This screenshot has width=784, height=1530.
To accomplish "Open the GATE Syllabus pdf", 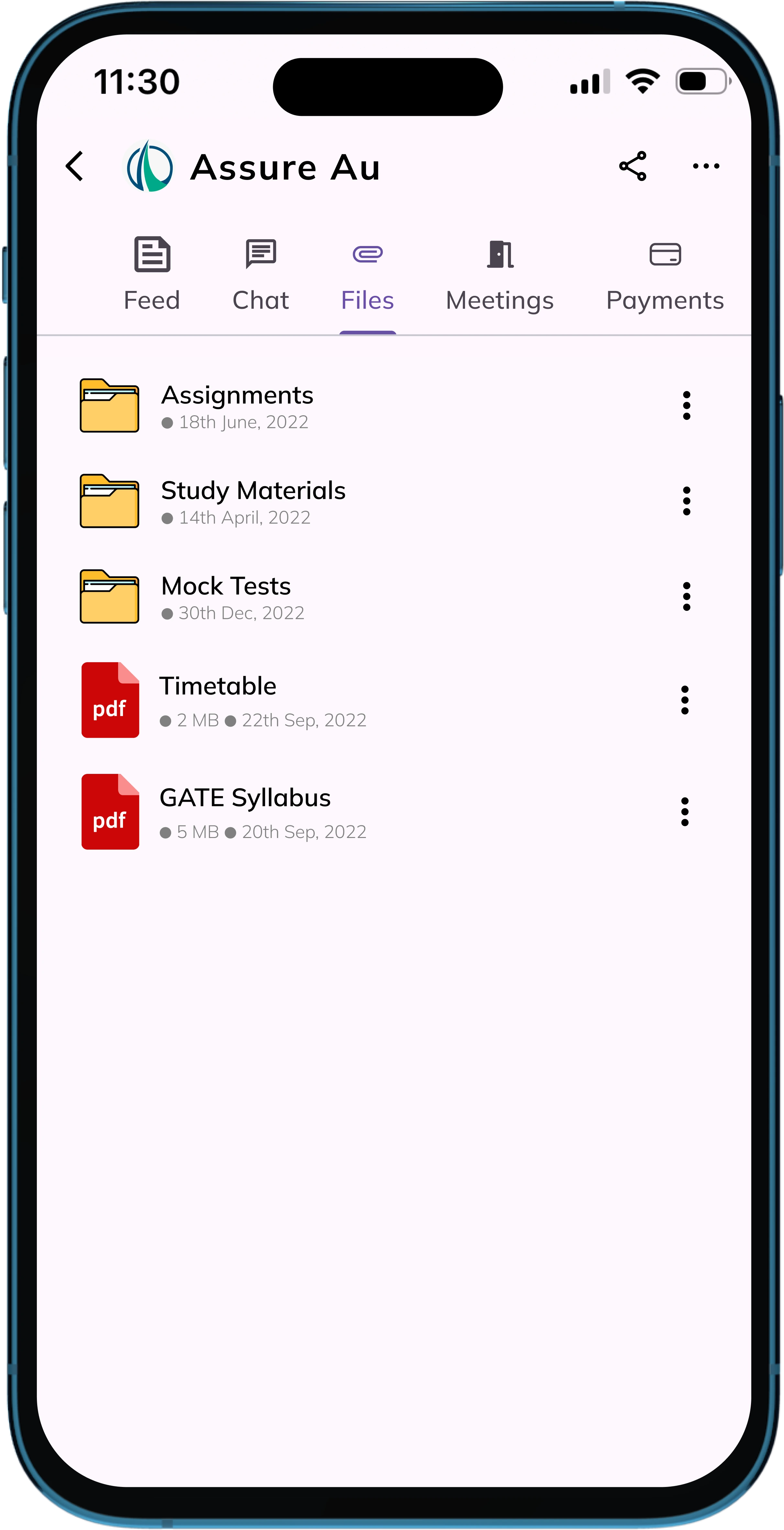I will [x=245, y=811].
